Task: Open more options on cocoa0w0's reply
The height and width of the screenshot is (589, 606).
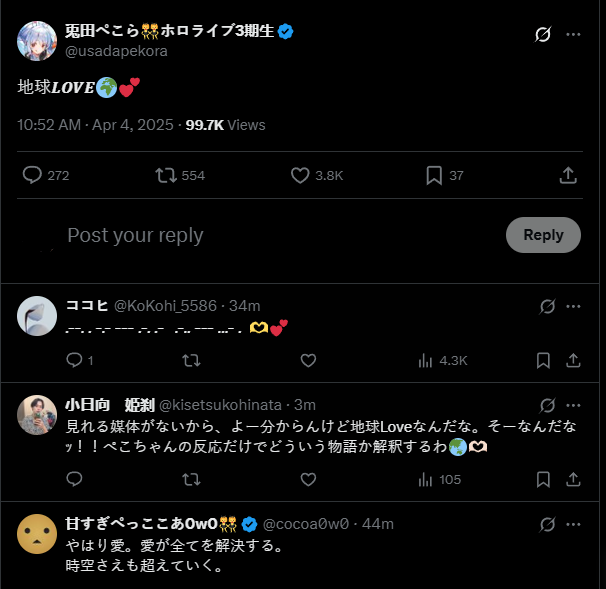Action: (574, 524)
